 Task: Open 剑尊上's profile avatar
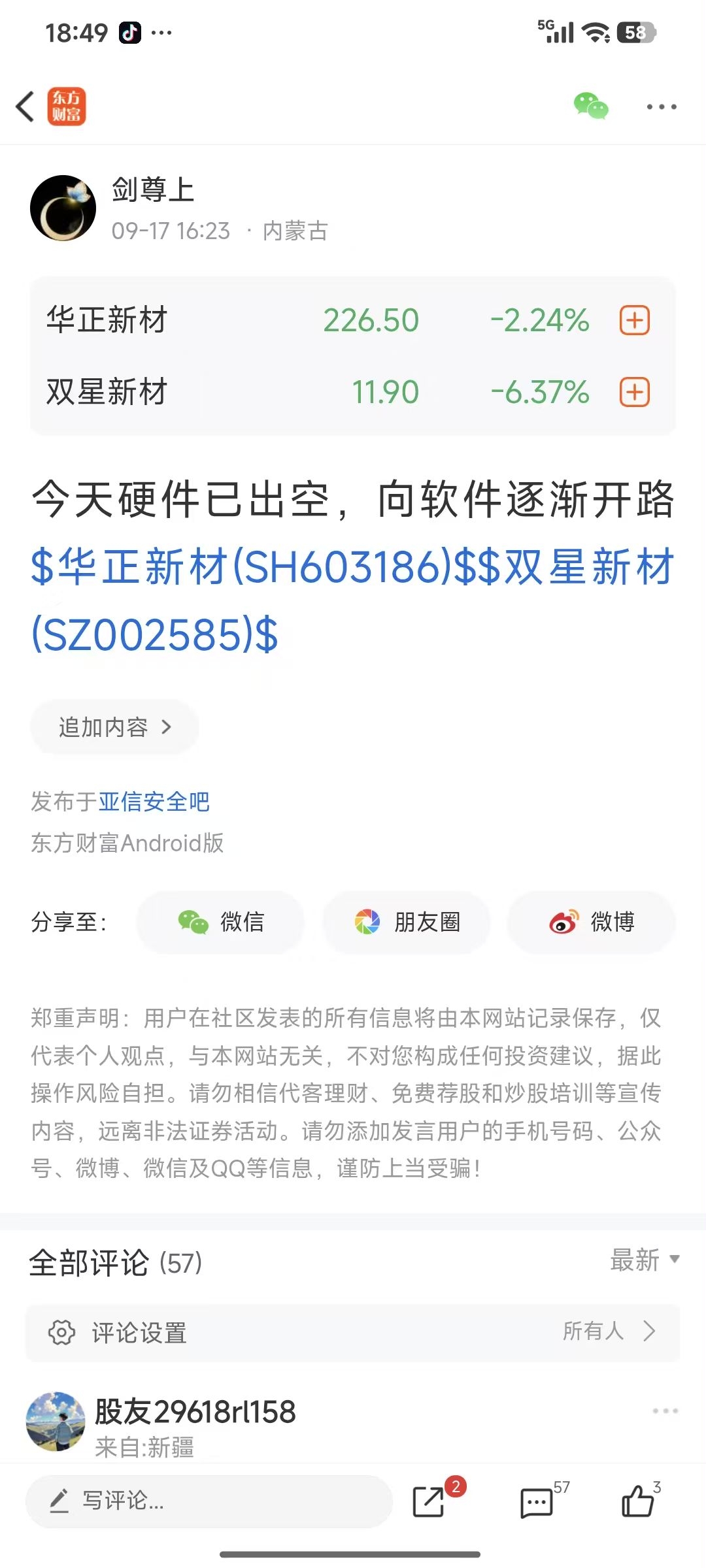click(x=63, y=208)
